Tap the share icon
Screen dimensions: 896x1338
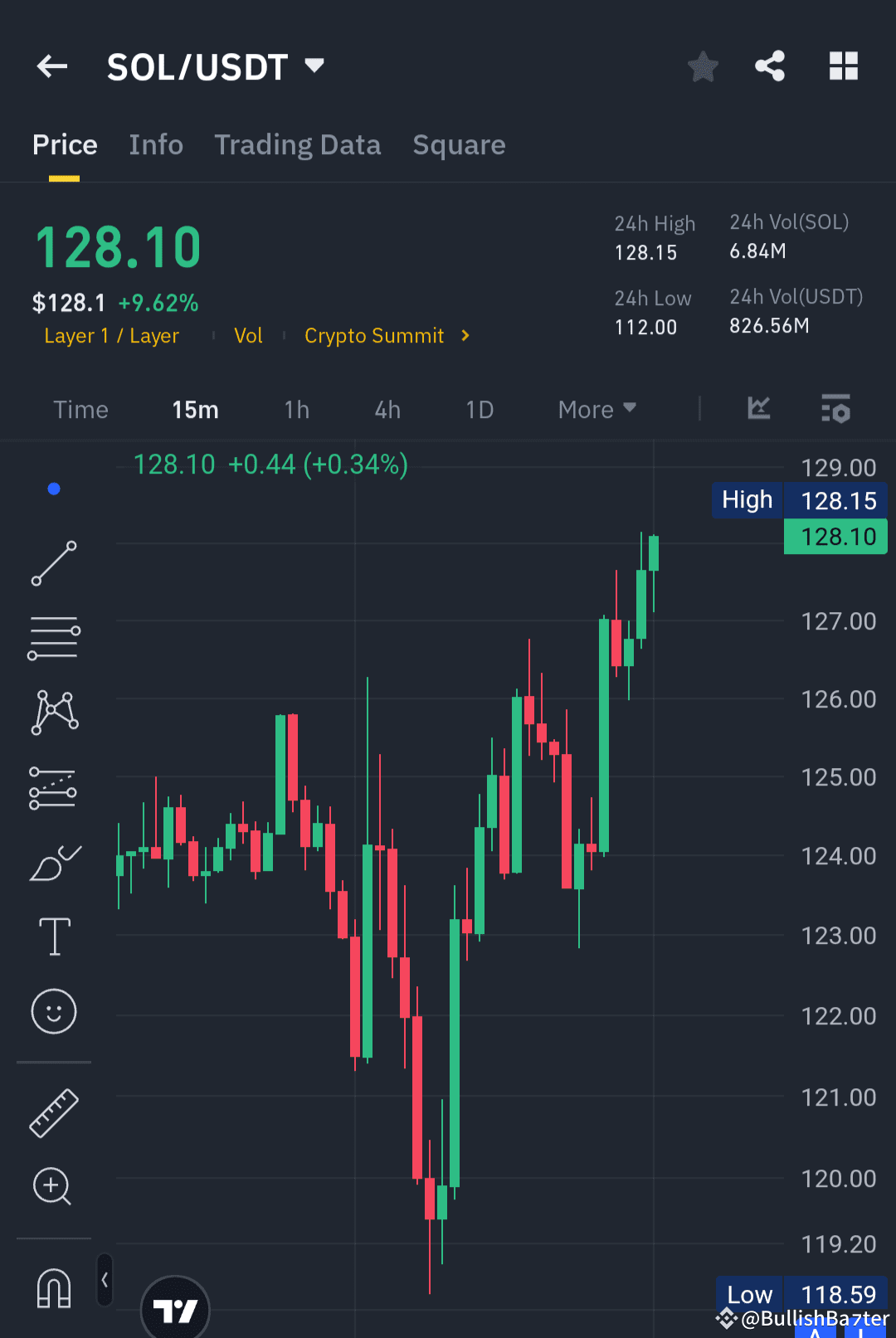click(x=769, y=66)
